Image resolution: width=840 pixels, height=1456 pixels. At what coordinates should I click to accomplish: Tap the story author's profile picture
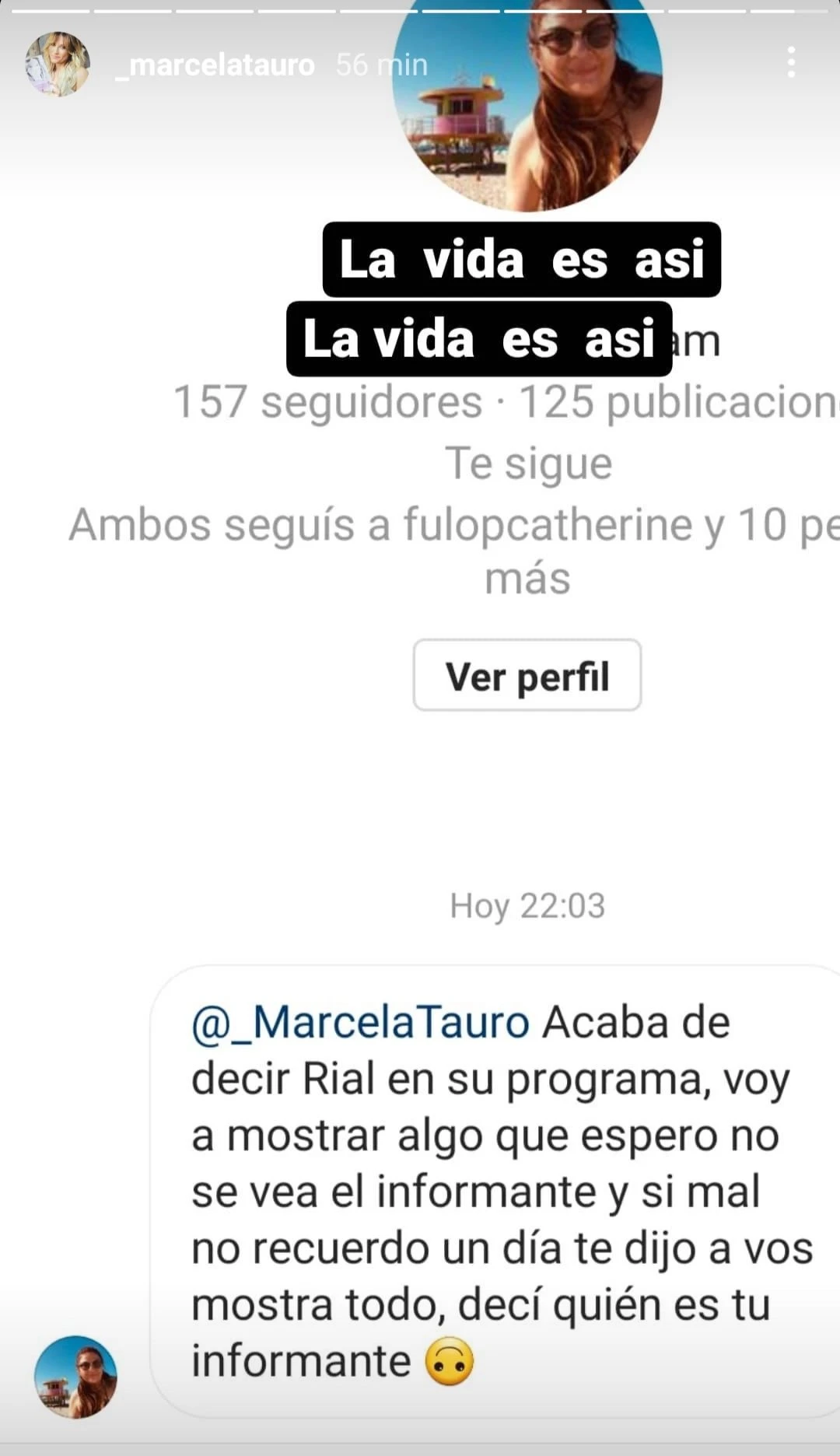[57, 64]
